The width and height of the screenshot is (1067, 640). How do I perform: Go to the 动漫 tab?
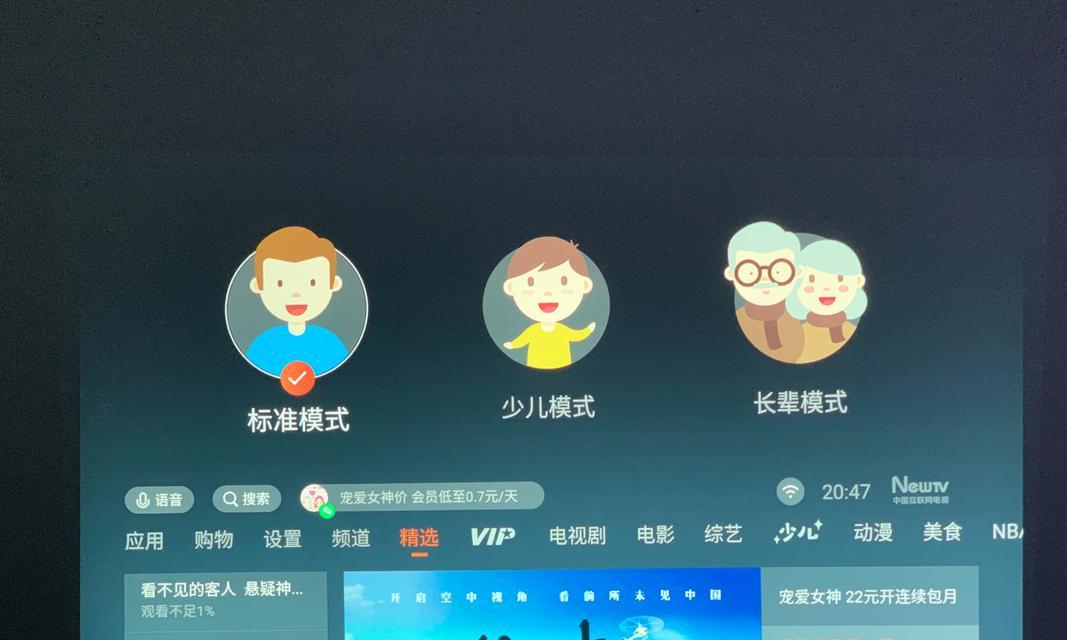[x=872, y=531]
